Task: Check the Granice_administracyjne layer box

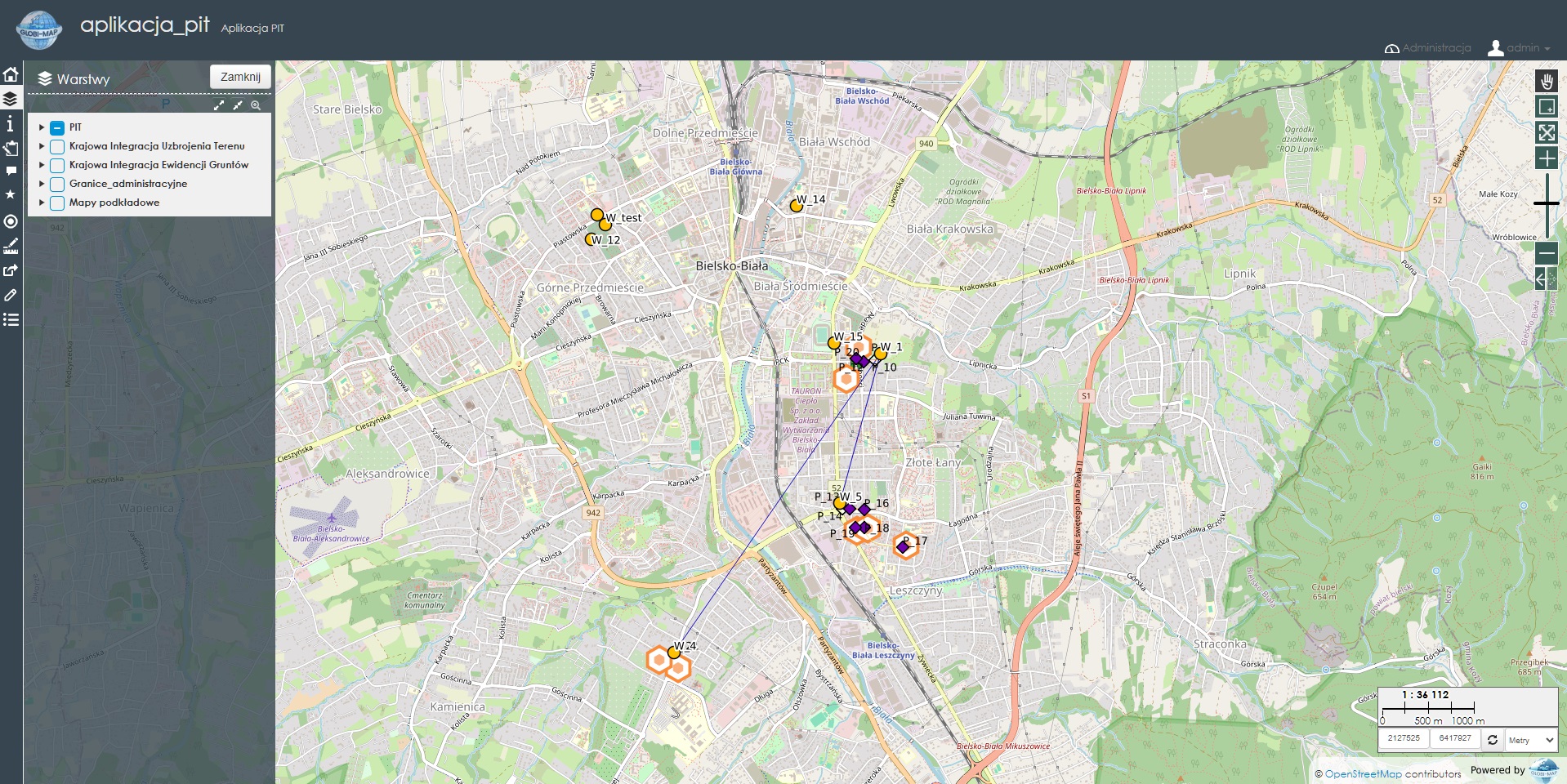Action: [57, 184]
